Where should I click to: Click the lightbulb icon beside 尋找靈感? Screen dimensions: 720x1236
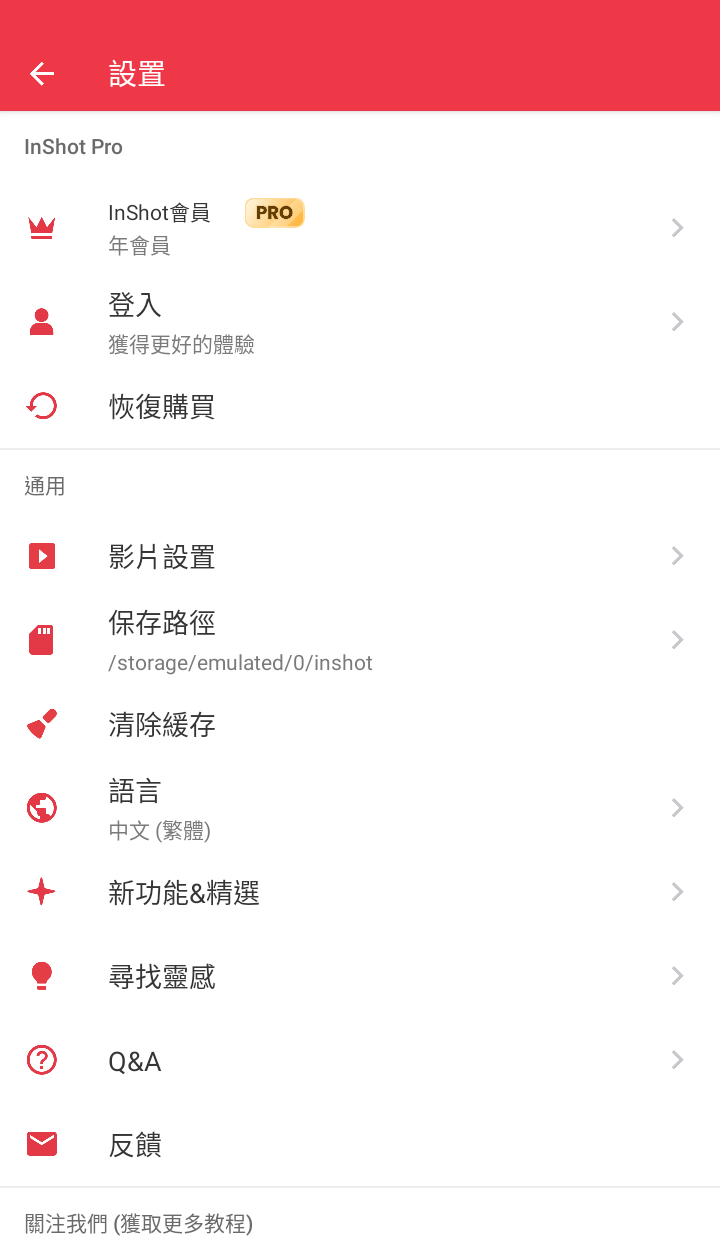[x=41, y=976]
